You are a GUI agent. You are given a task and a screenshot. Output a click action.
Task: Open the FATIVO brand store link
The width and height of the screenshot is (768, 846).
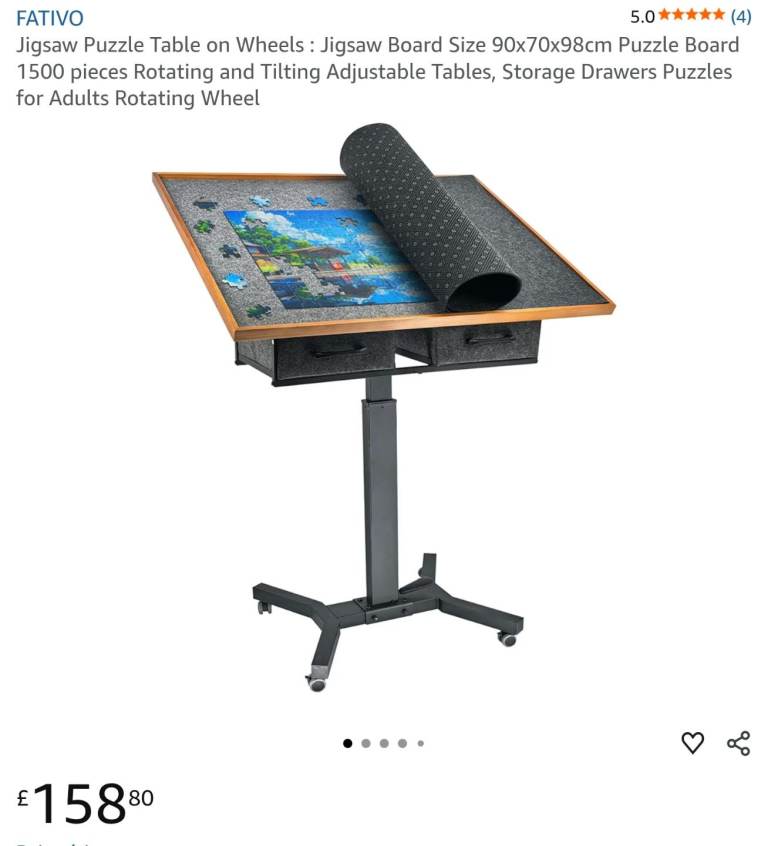(50, 18)
